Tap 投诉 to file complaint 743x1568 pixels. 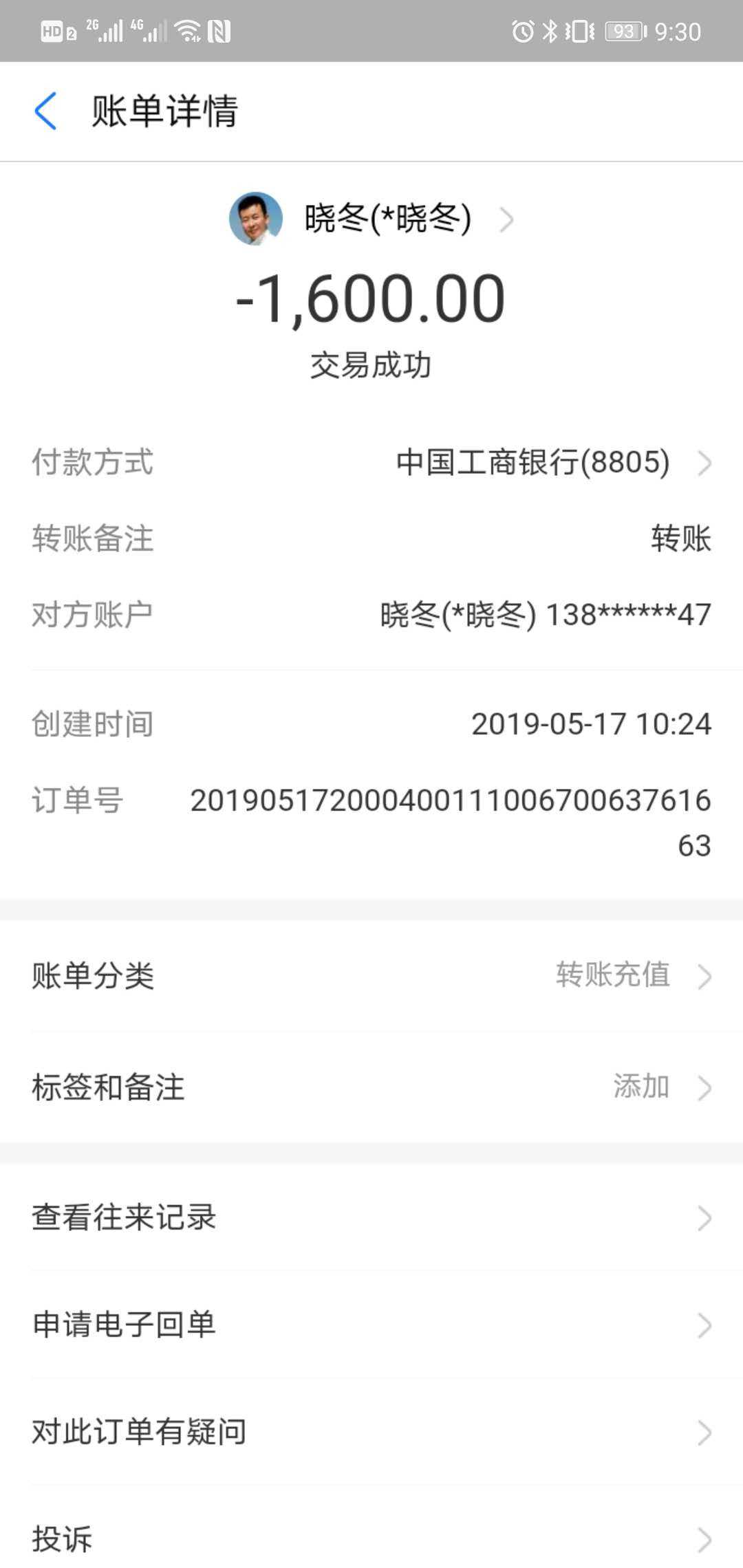[371, 1539]
